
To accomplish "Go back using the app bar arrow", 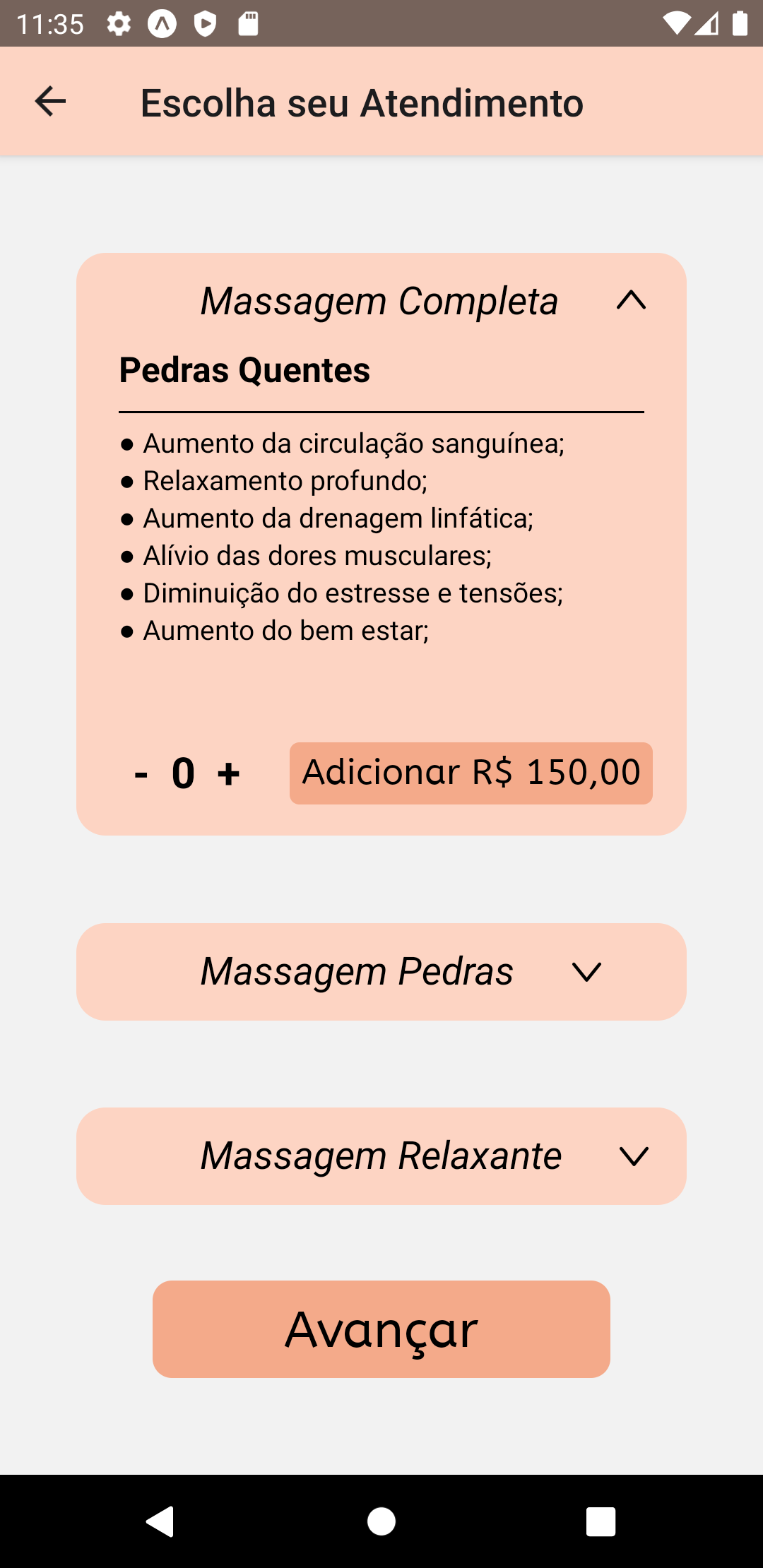I will coord(50,102).
